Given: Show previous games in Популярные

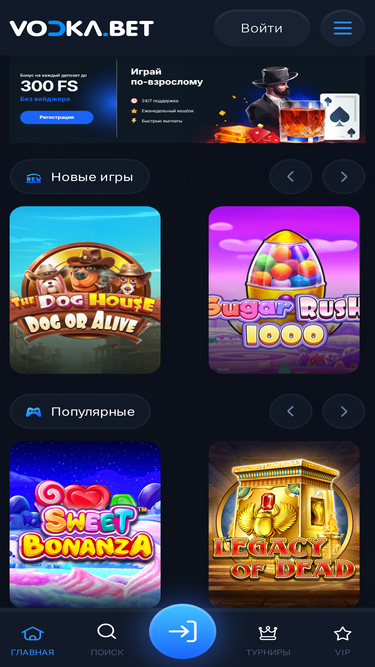Looking at the screenshot, I should [x=290, y=411].
